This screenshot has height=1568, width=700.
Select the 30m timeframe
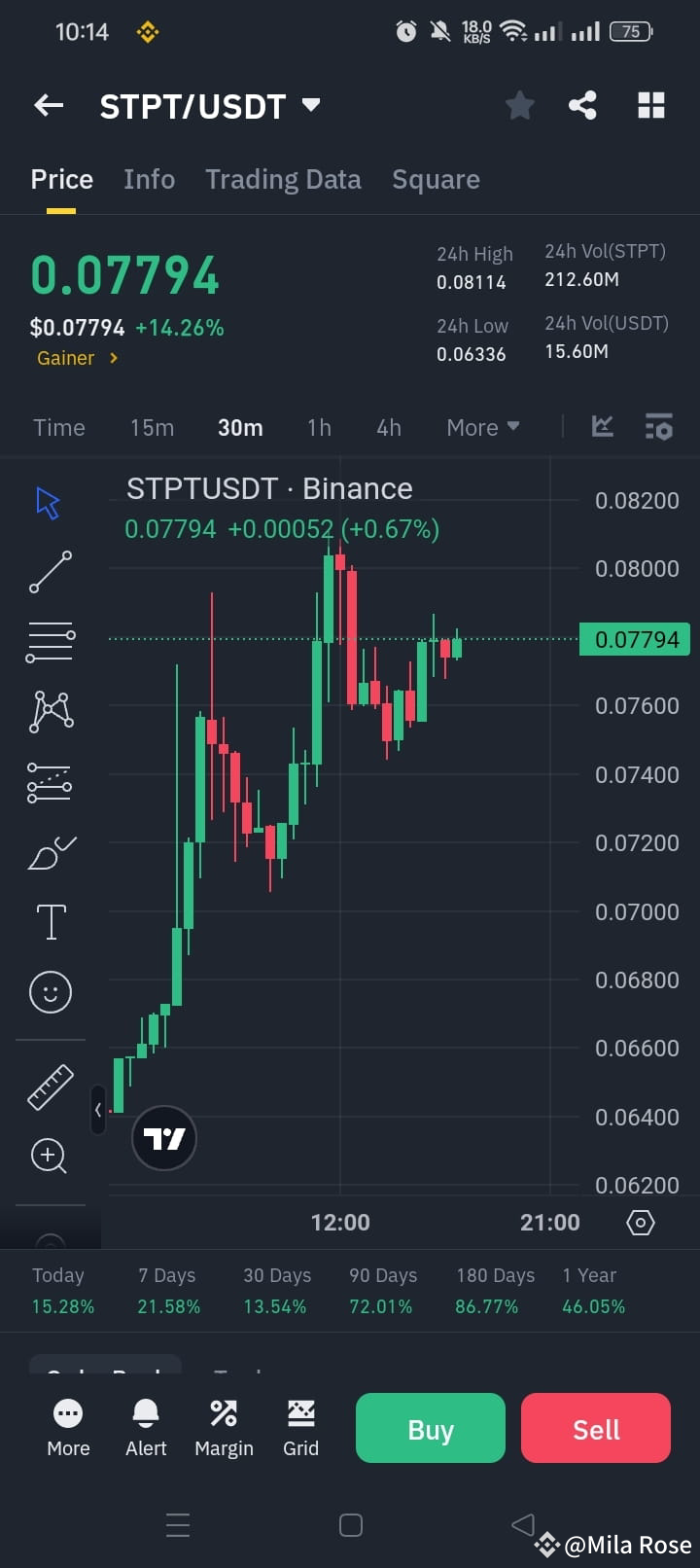tap(240, 426)
